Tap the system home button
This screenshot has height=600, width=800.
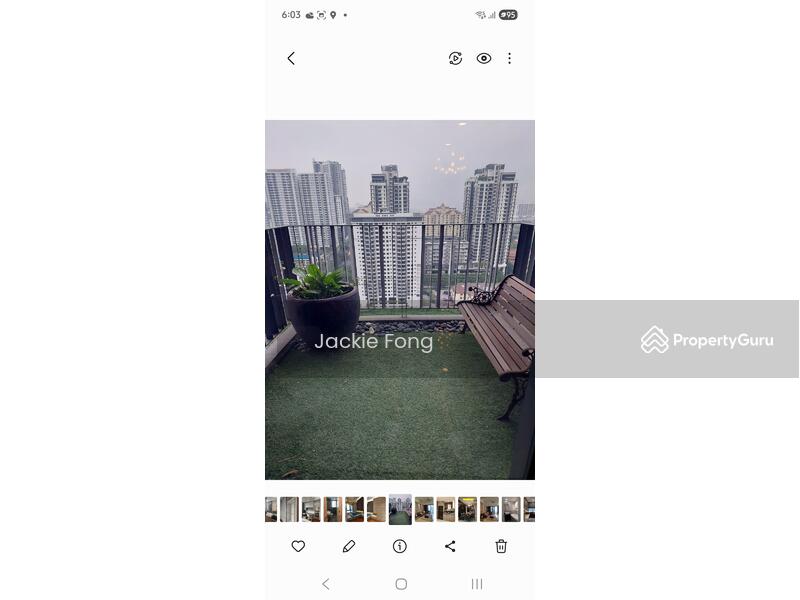point(401,584)
